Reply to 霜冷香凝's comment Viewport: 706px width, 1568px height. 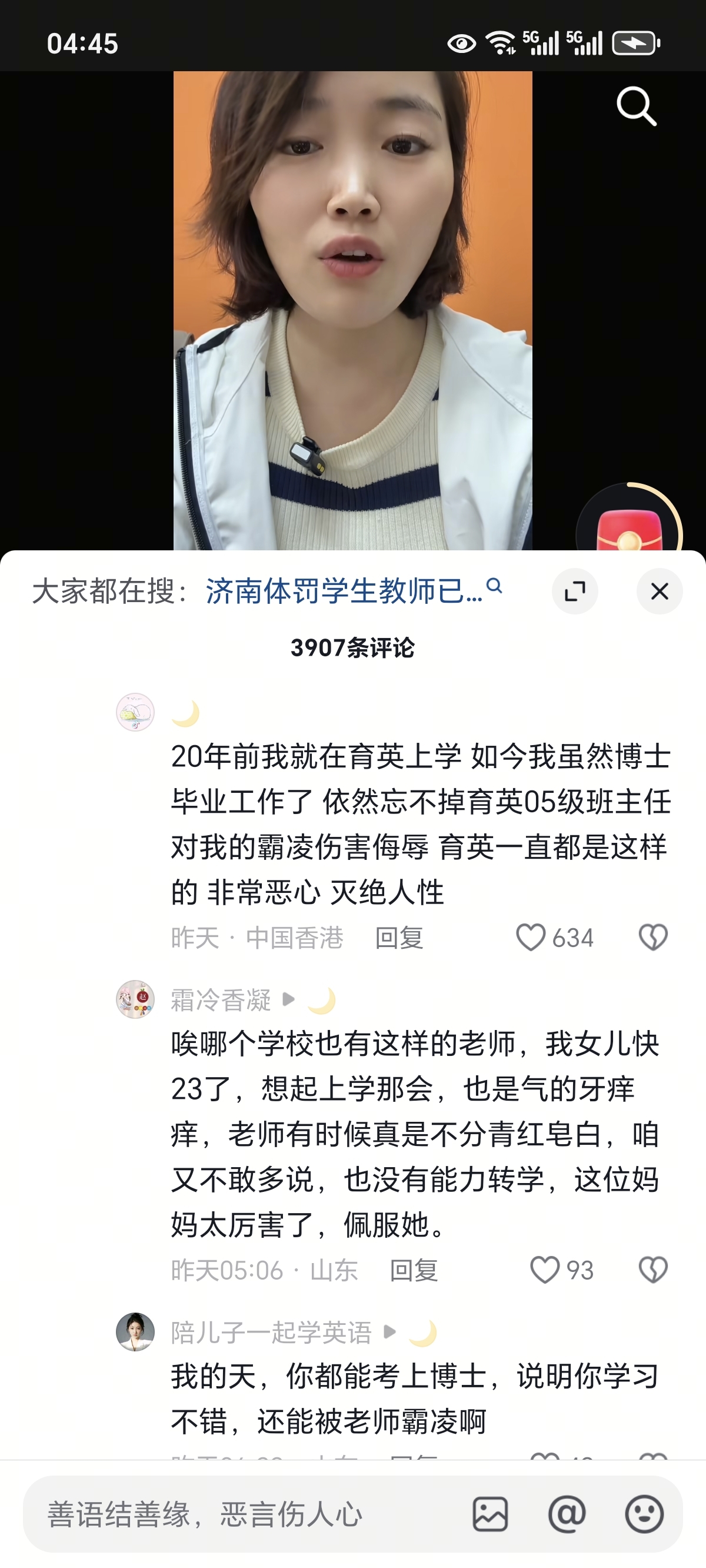413,1270
